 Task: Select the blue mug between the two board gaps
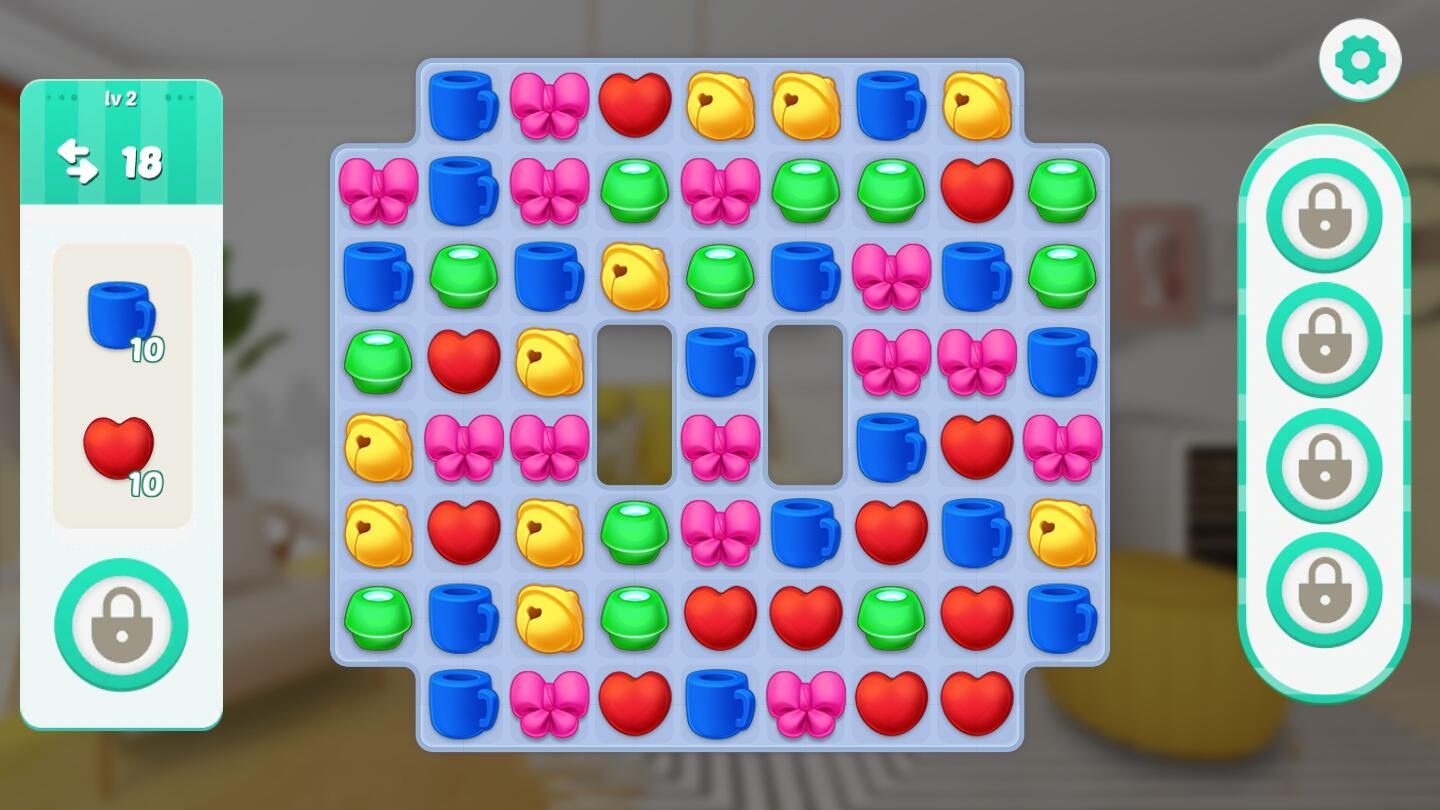[x=719, y=360]
